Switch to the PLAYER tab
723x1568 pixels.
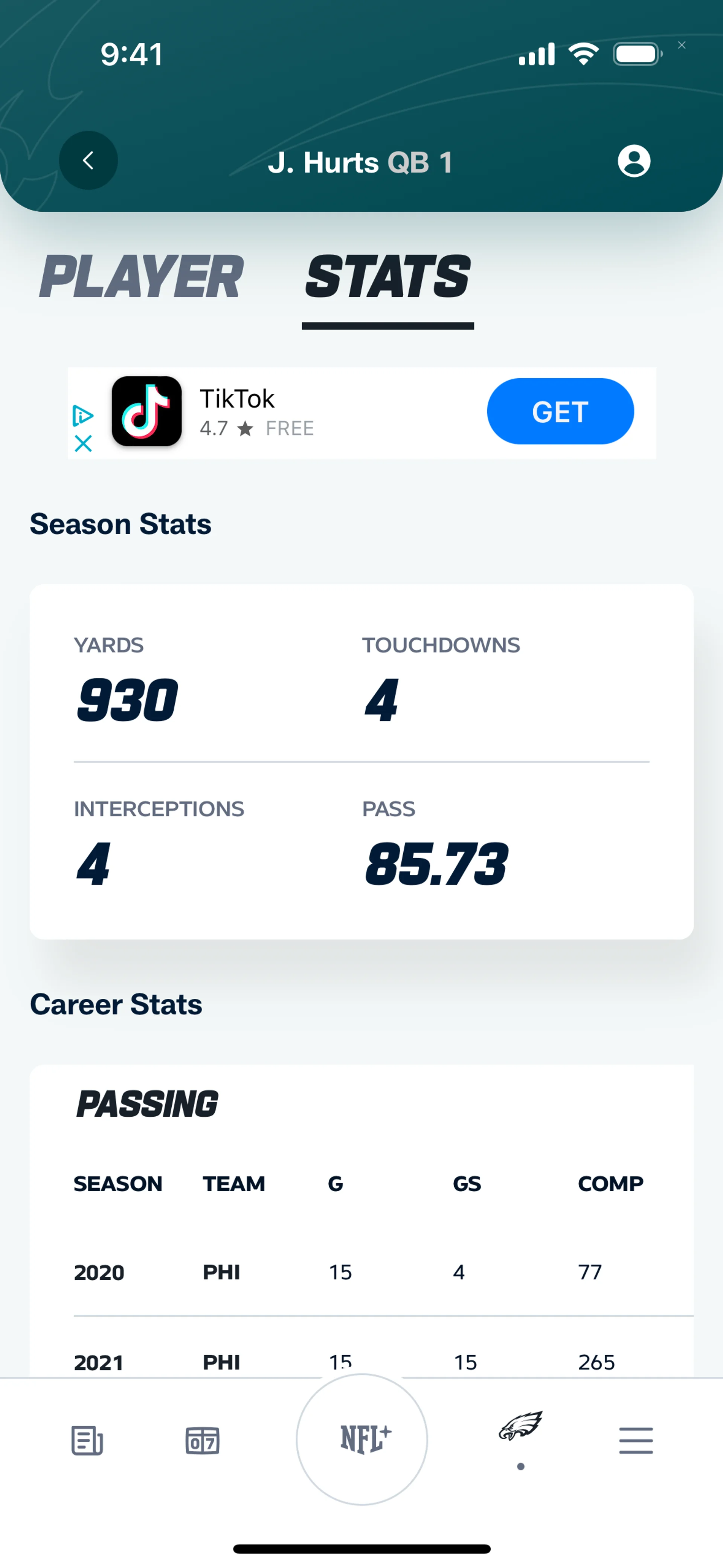141,278
